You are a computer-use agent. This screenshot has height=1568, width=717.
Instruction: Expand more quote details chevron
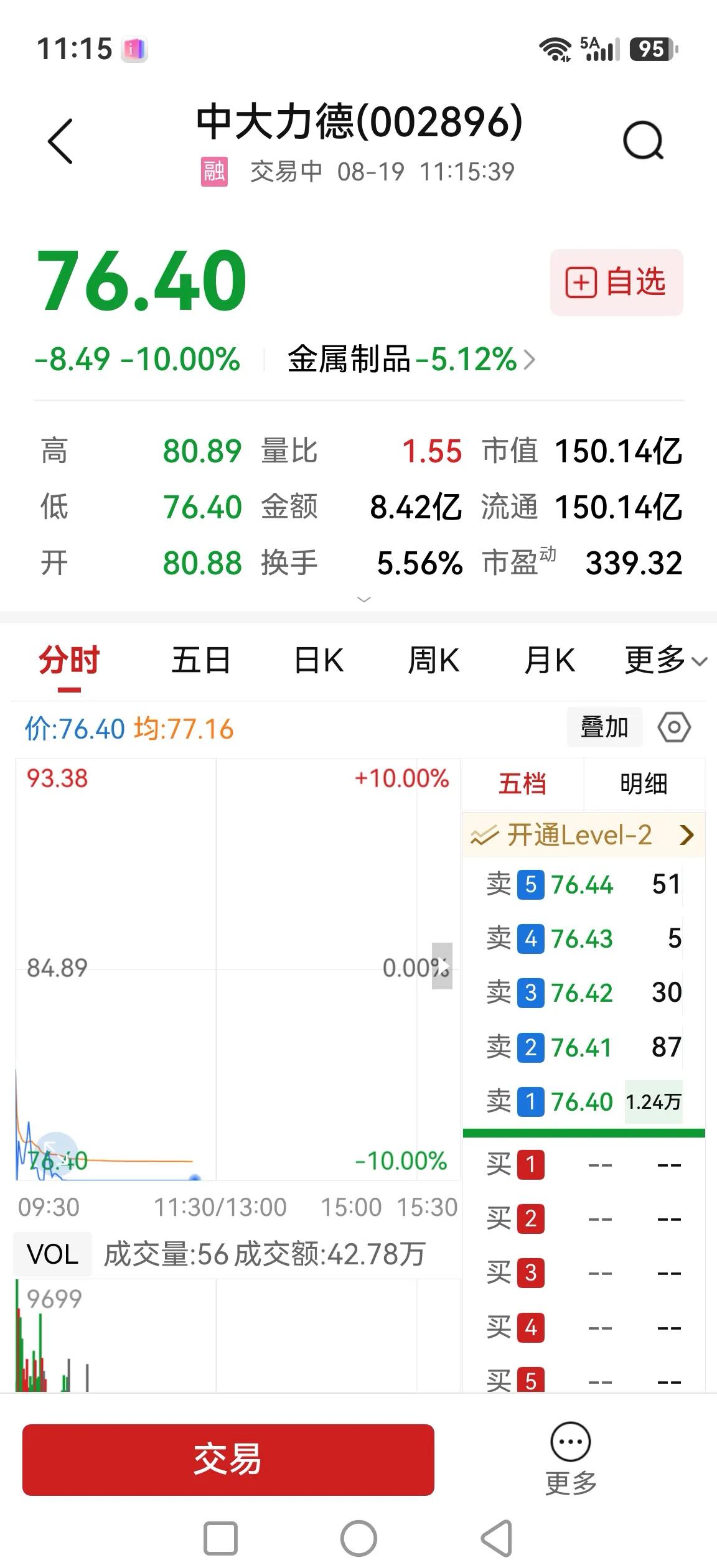point(364,599)
